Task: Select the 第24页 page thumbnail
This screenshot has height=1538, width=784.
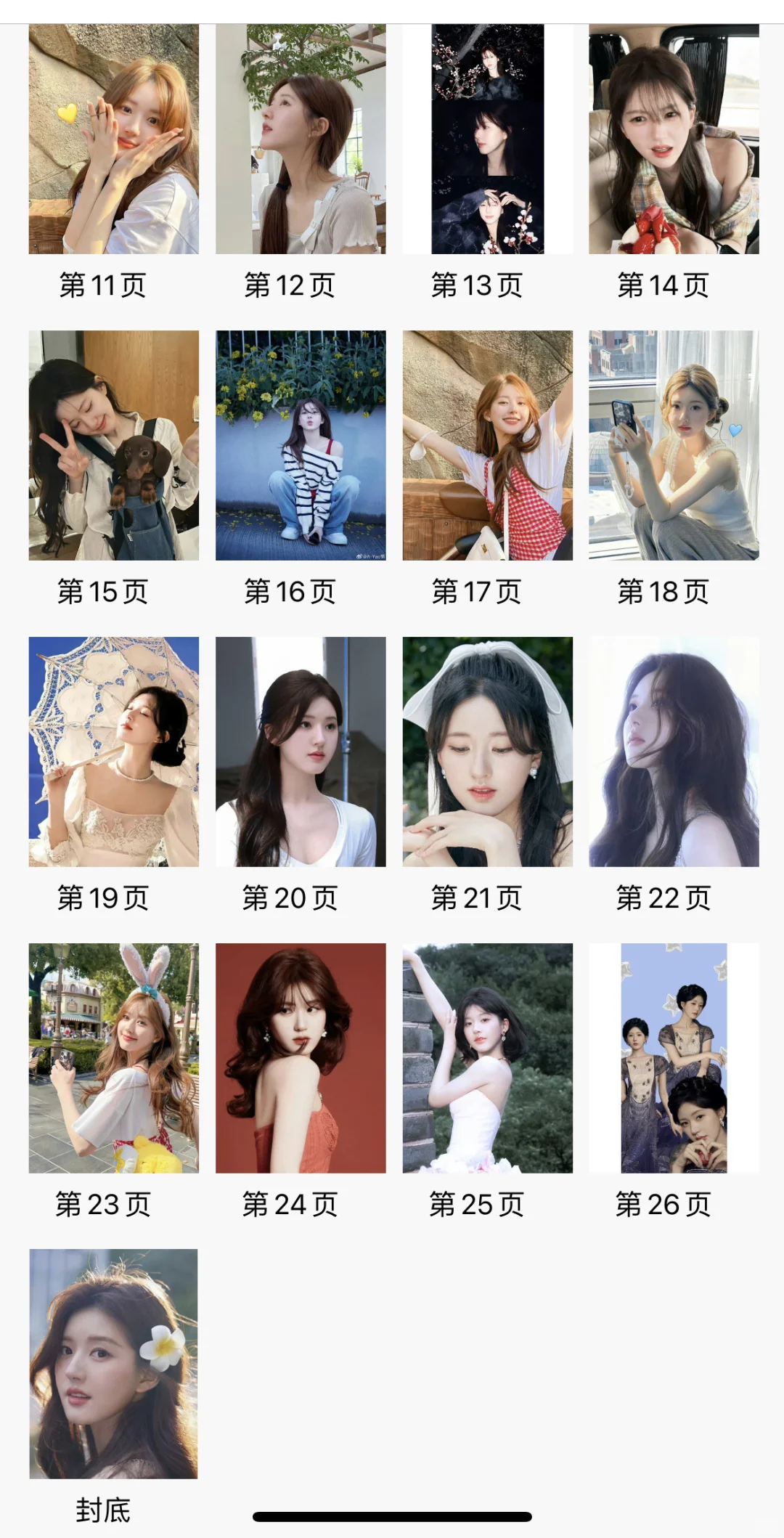Action: (x=301, y=1058)
